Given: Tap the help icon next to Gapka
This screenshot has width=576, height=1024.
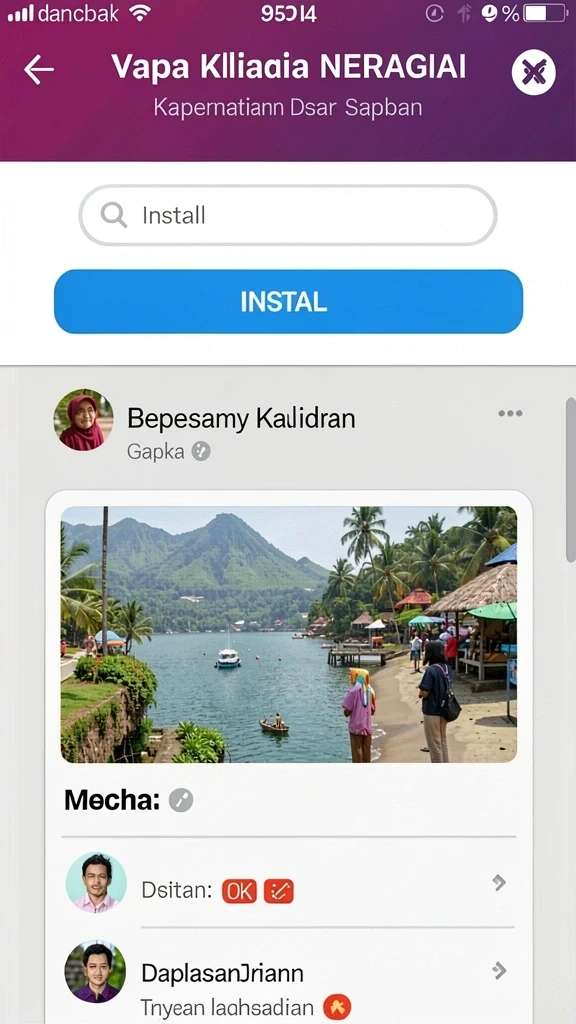Looking at the screenshot, I should [201, 451].
